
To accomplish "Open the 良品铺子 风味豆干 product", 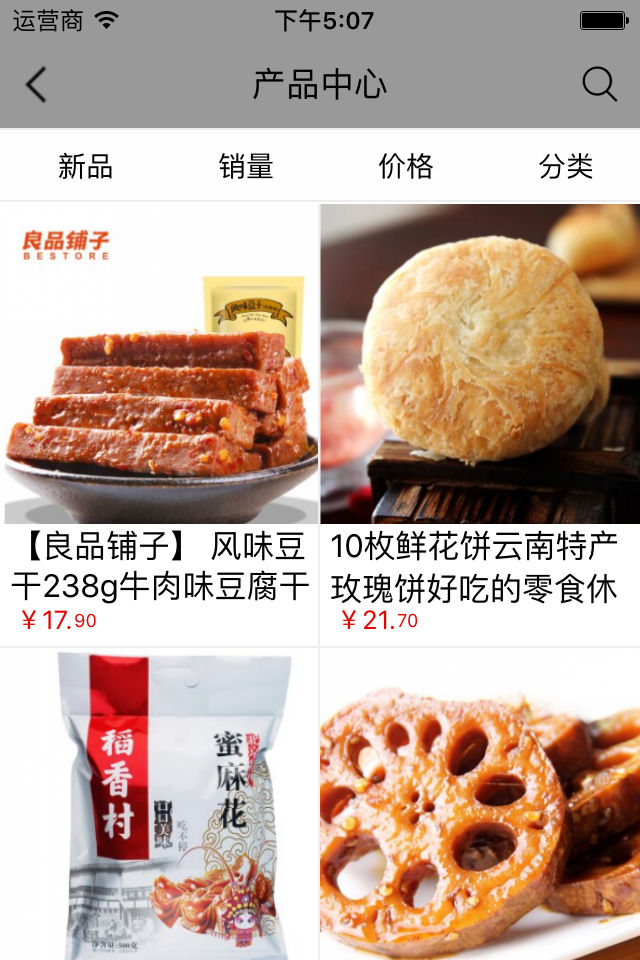I will click(x=160, y=400).
